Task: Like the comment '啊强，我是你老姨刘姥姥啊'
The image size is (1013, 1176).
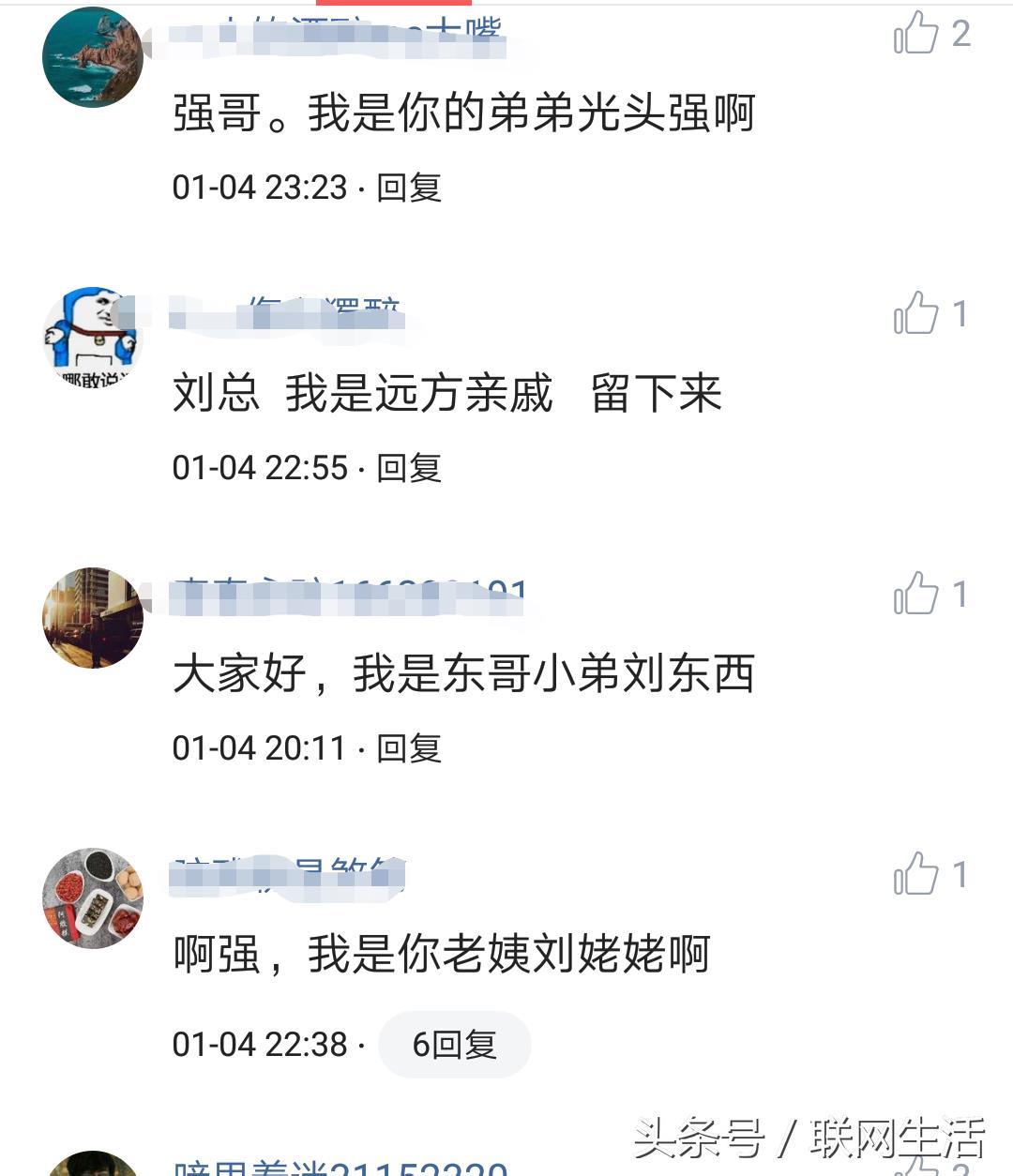Action: tap(916, 874)
